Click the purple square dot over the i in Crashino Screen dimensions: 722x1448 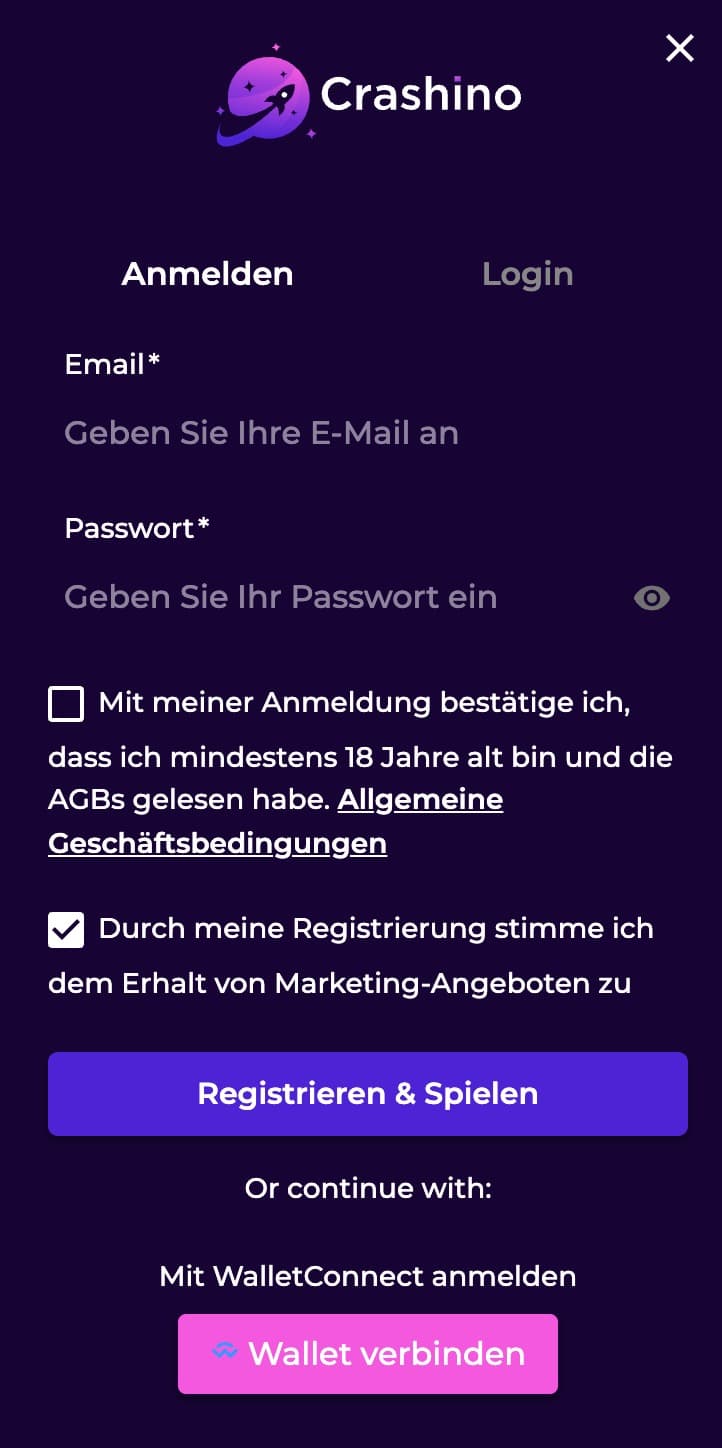click(457, 77)
